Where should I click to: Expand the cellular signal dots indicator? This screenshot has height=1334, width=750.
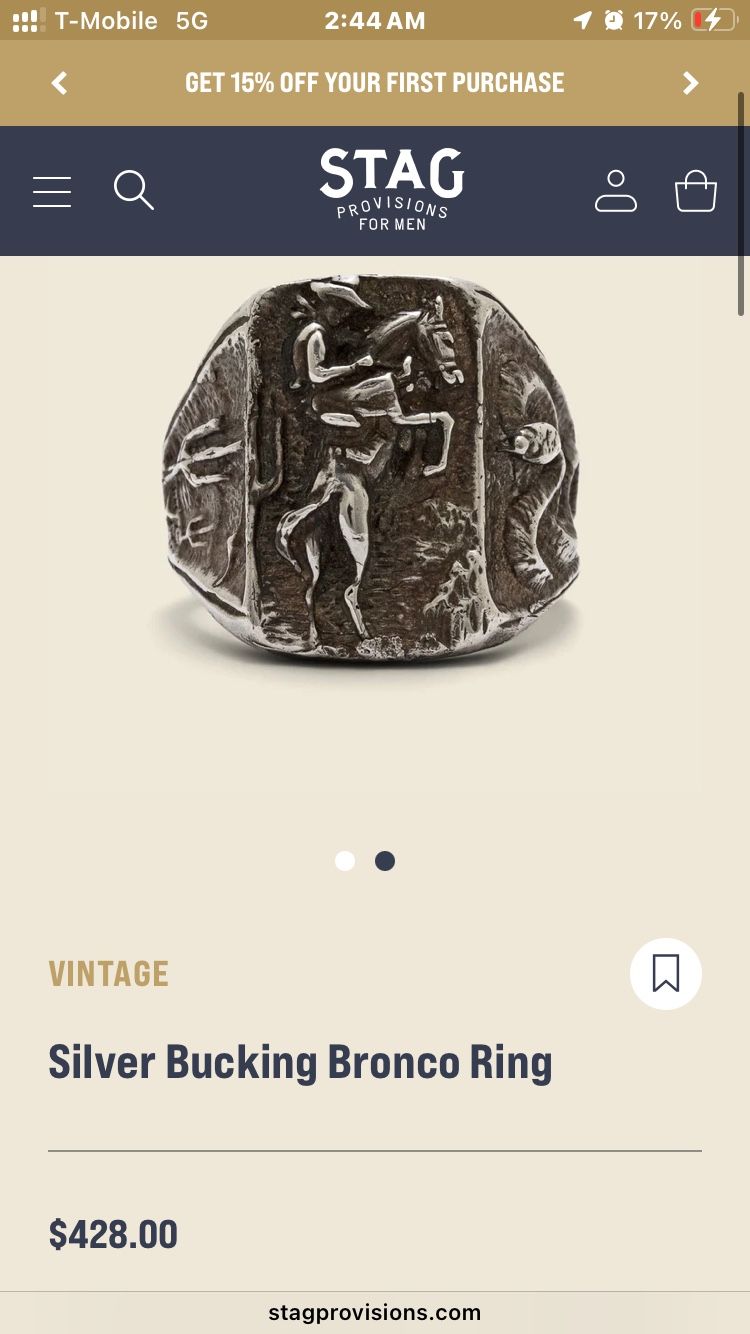27,19
